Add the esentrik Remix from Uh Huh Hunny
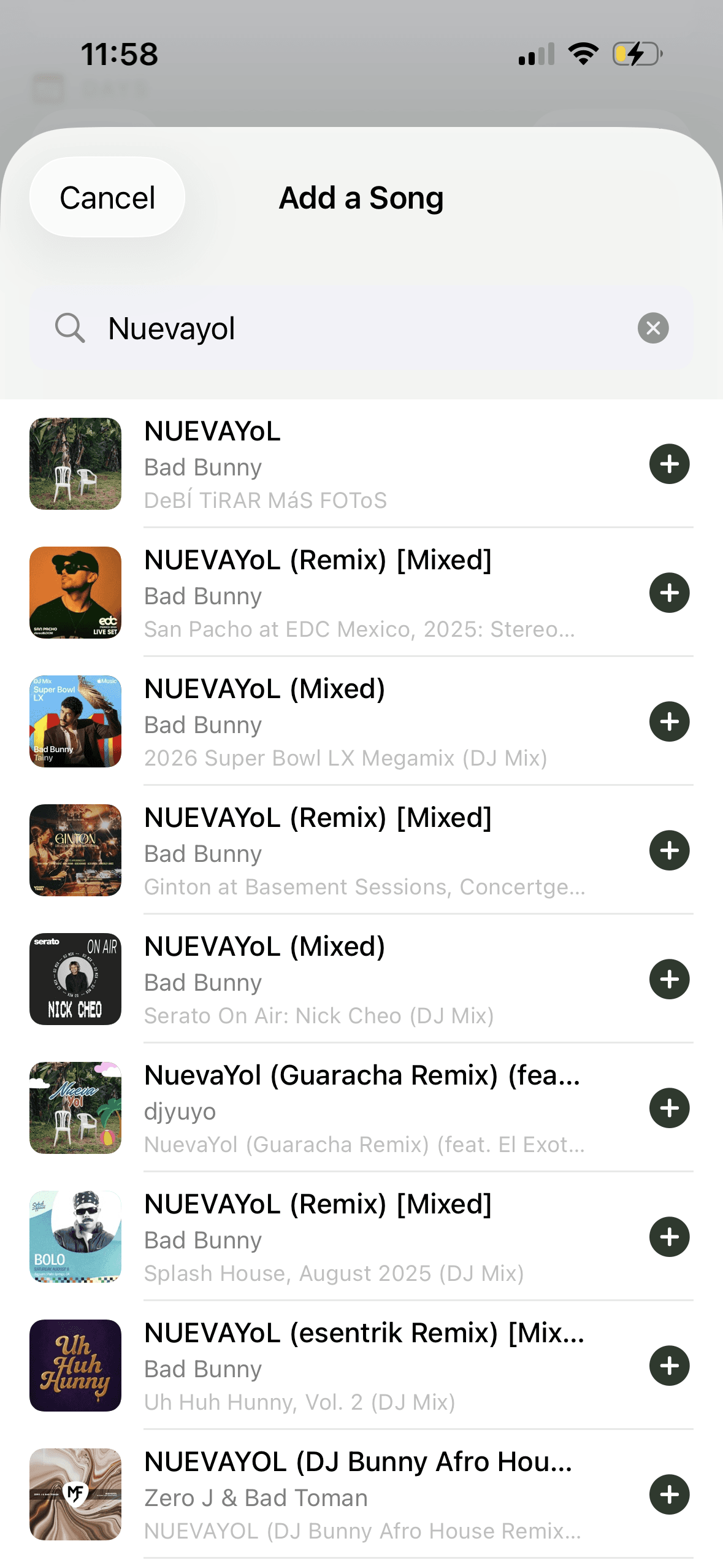The height and width of the screenshot is (1568, 723). click(668, 1366)
